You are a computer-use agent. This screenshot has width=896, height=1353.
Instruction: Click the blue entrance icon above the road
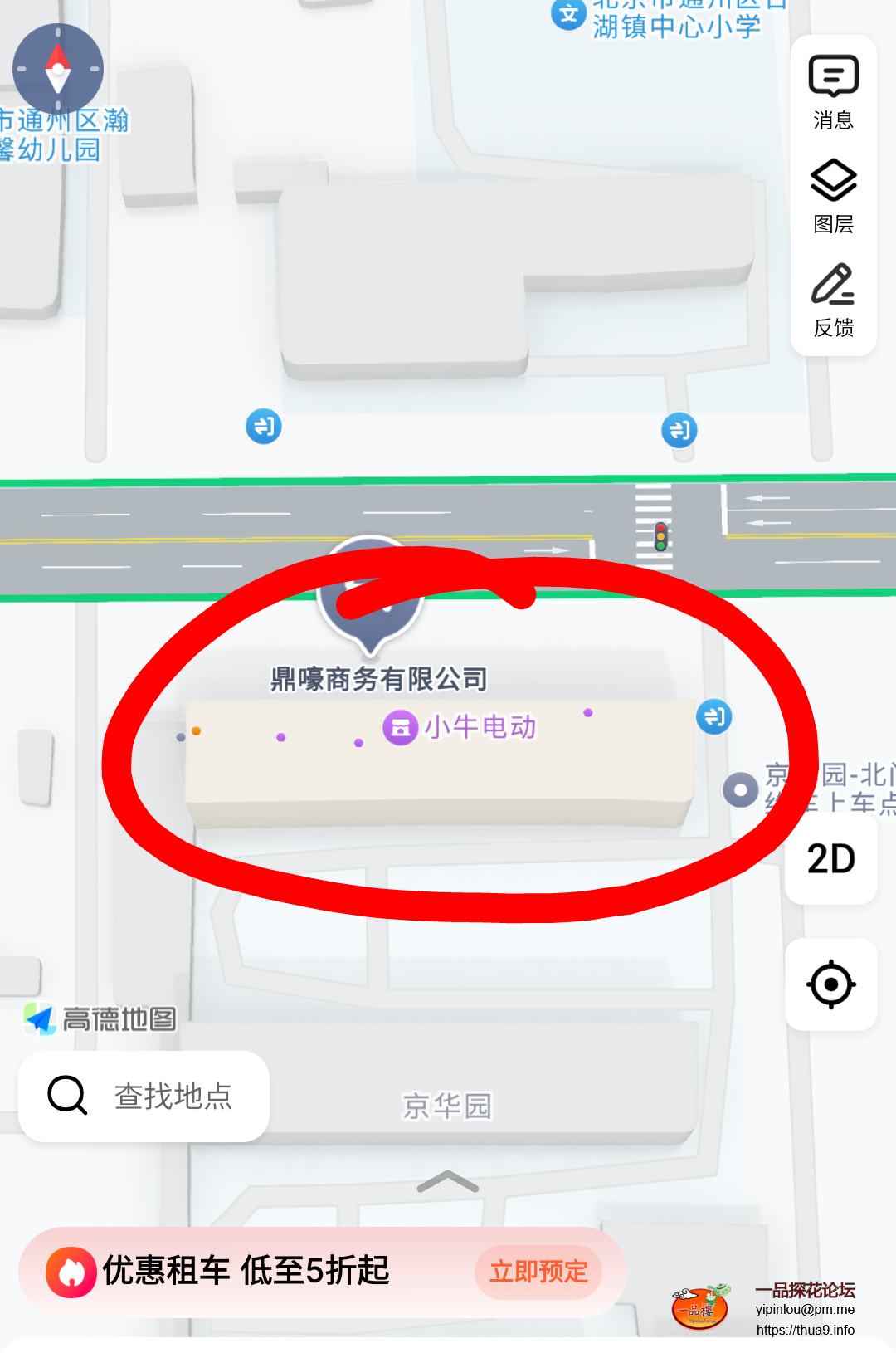pyautogui.click(x=264, y=427)
